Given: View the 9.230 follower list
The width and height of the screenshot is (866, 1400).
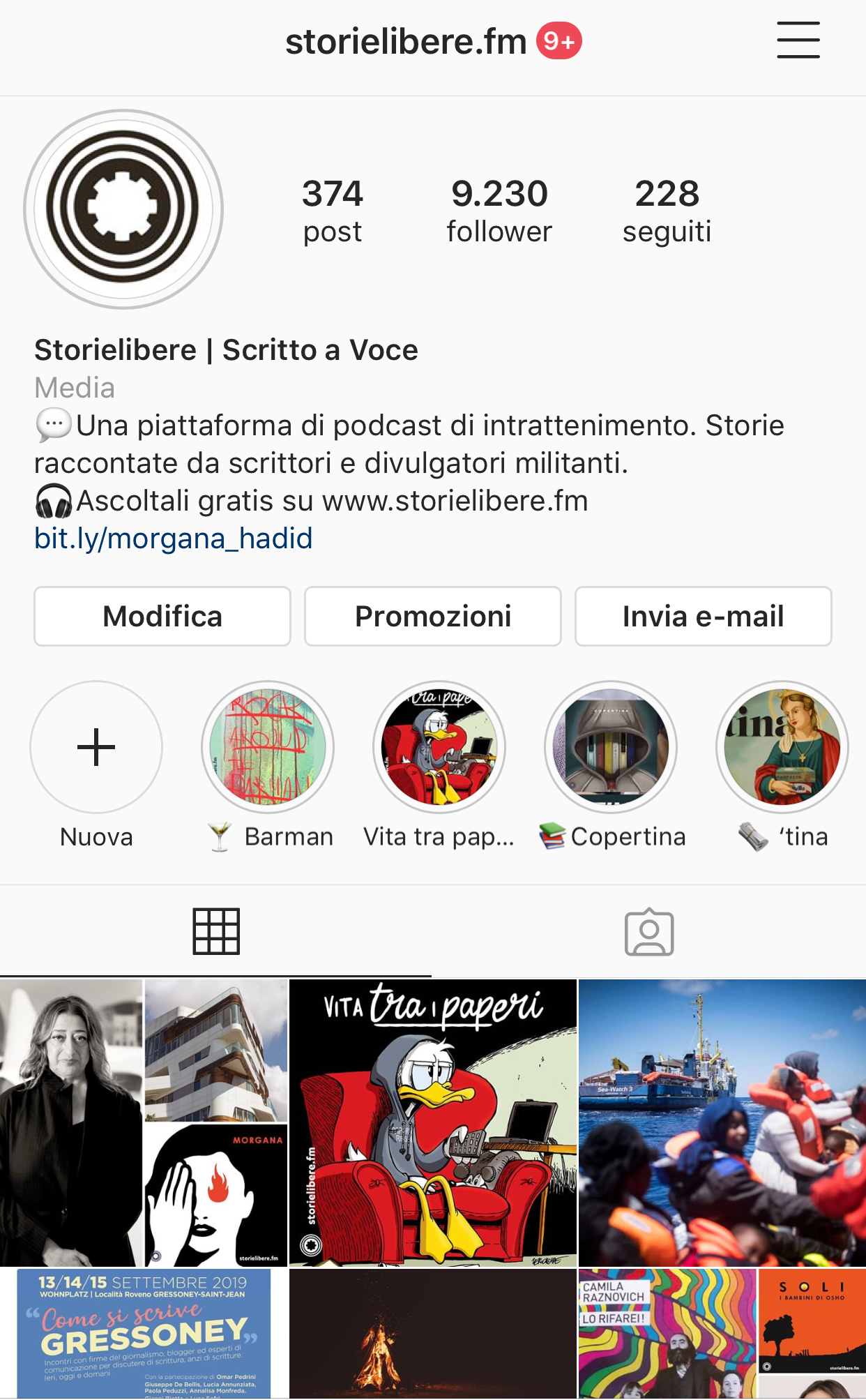Looking at the screenshot, I should [499, 211].
